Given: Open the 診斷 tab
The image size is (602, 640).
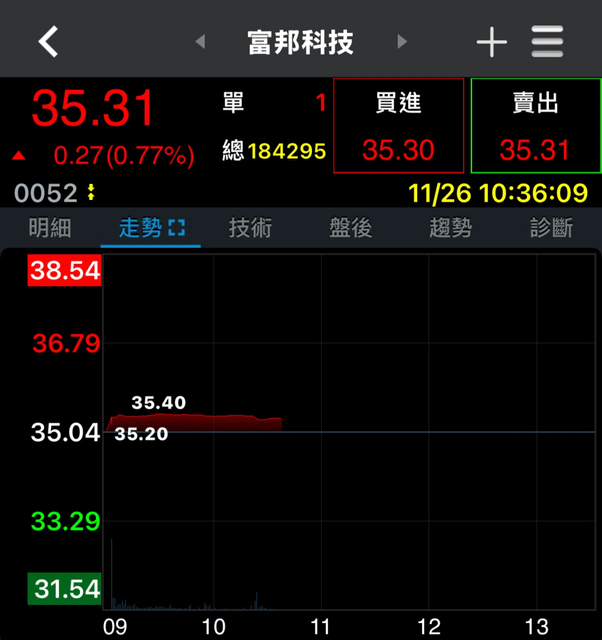Looking at the screenshot, I should pos(551,228).
